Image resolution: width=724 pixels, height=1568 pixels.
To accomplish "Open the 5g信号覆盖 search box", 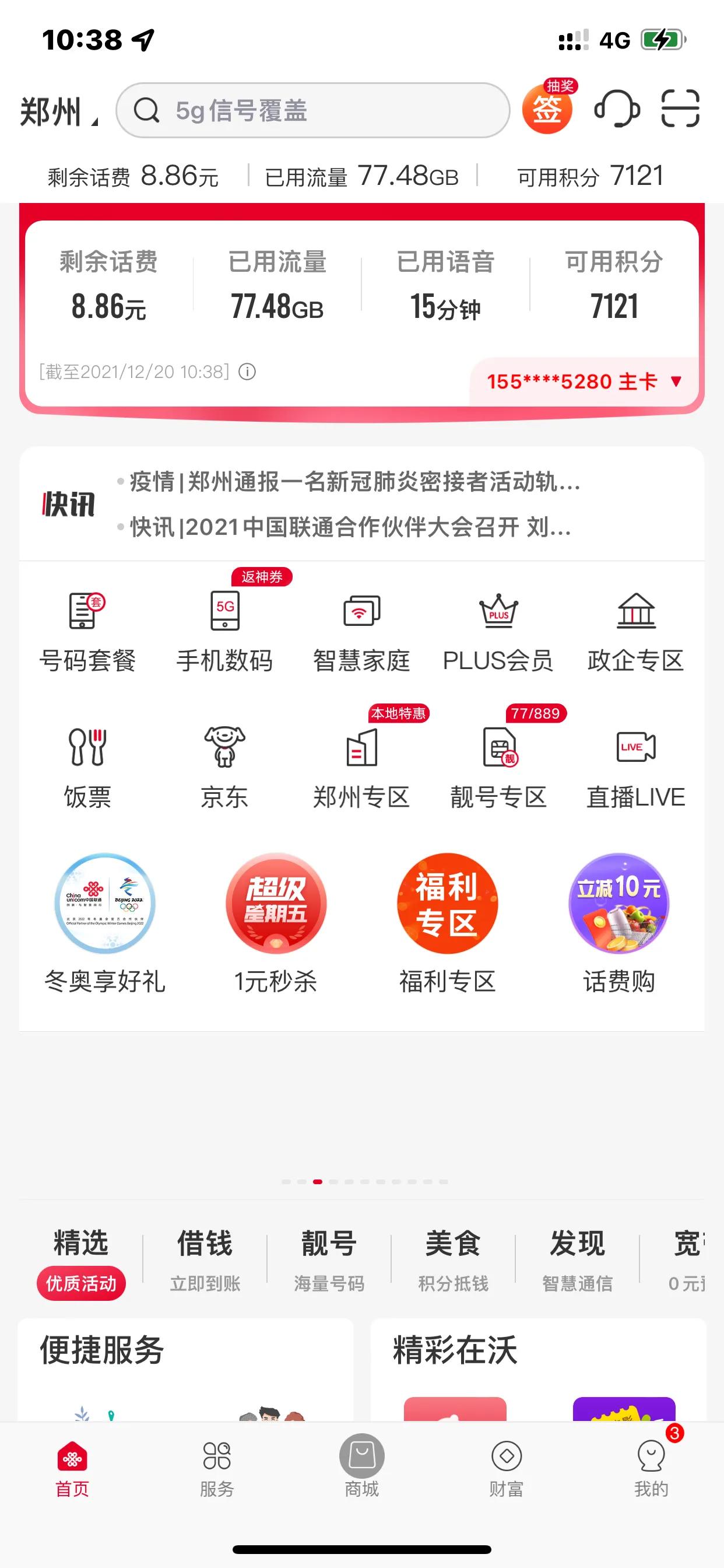I will click(x=312, y=110).
